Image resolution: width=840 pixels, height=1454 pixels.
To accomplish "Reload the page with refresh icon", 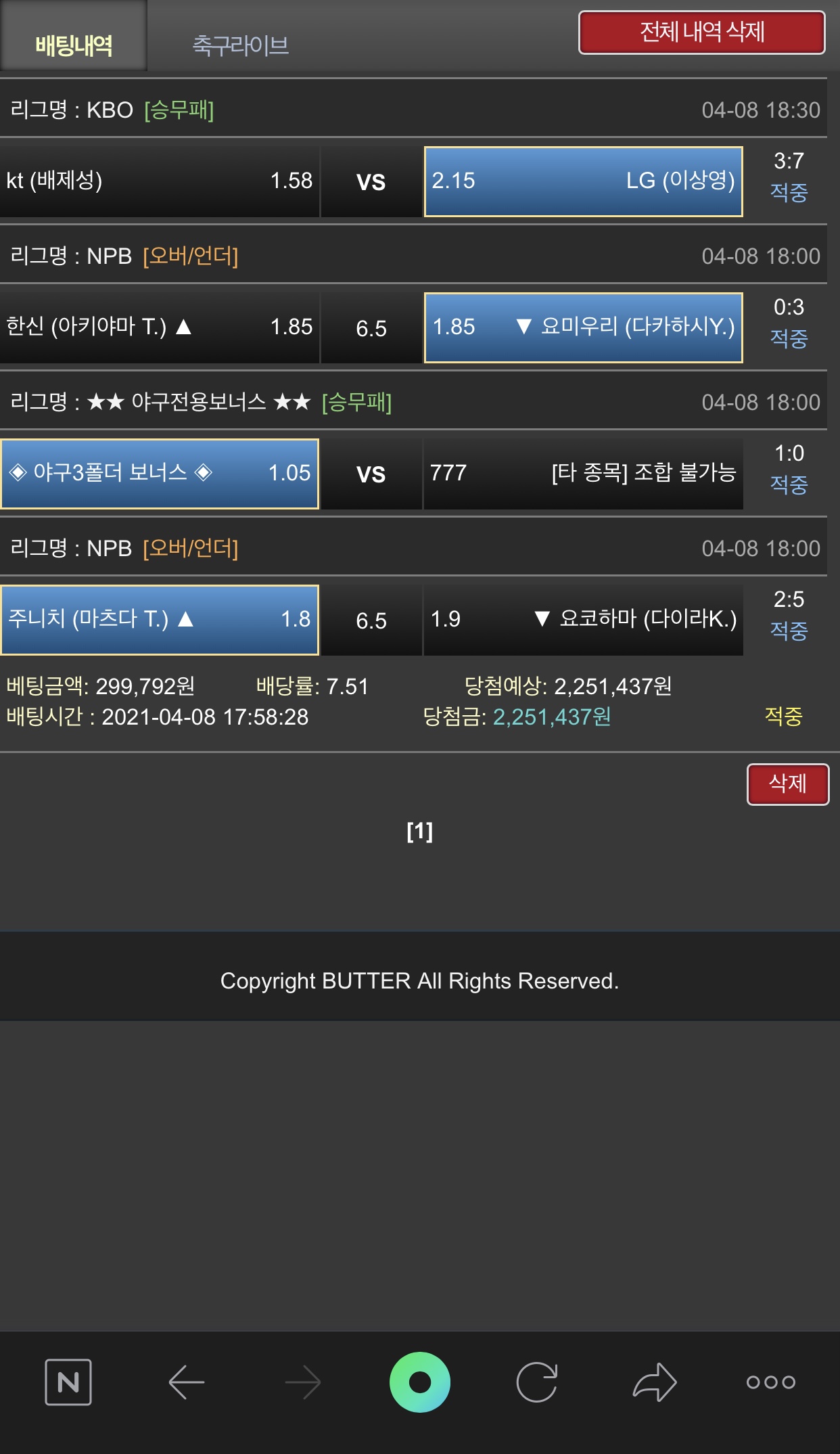I will pyautogui.click(x=537, y=1382).
